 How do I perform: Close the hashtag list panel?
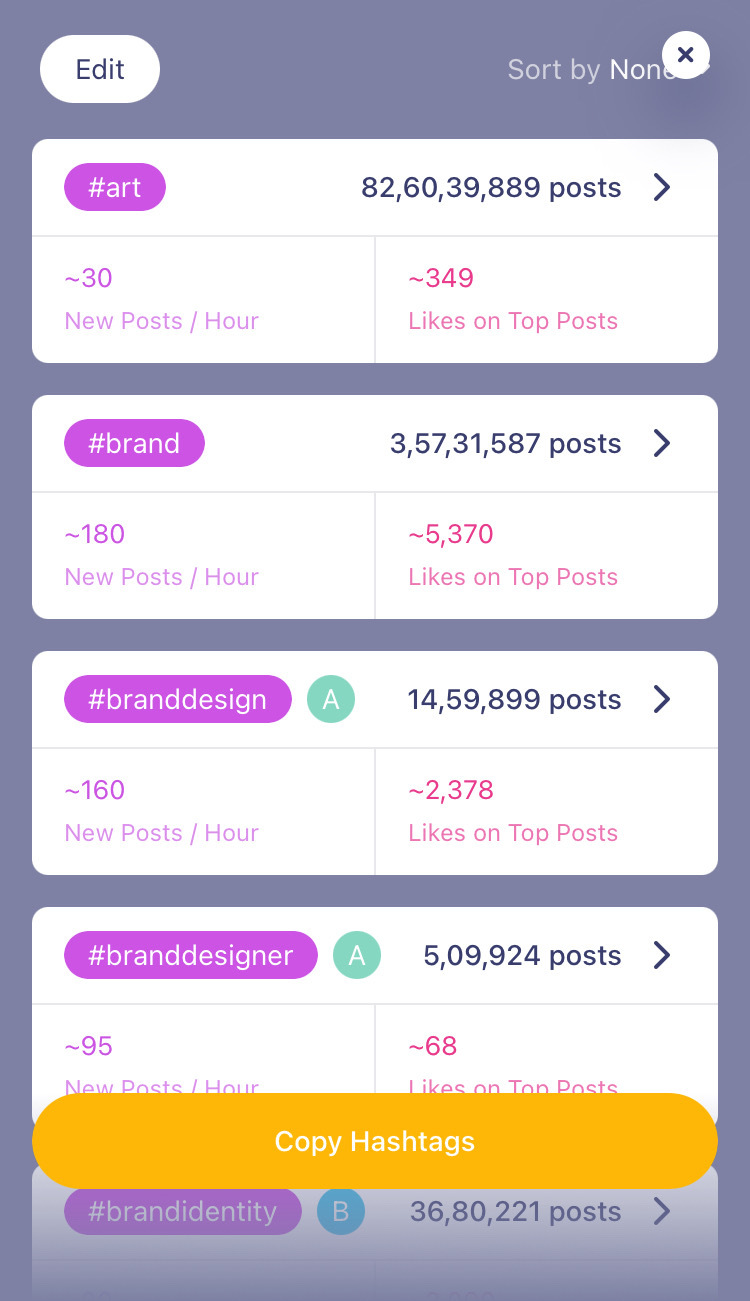(x=686, y=56)
